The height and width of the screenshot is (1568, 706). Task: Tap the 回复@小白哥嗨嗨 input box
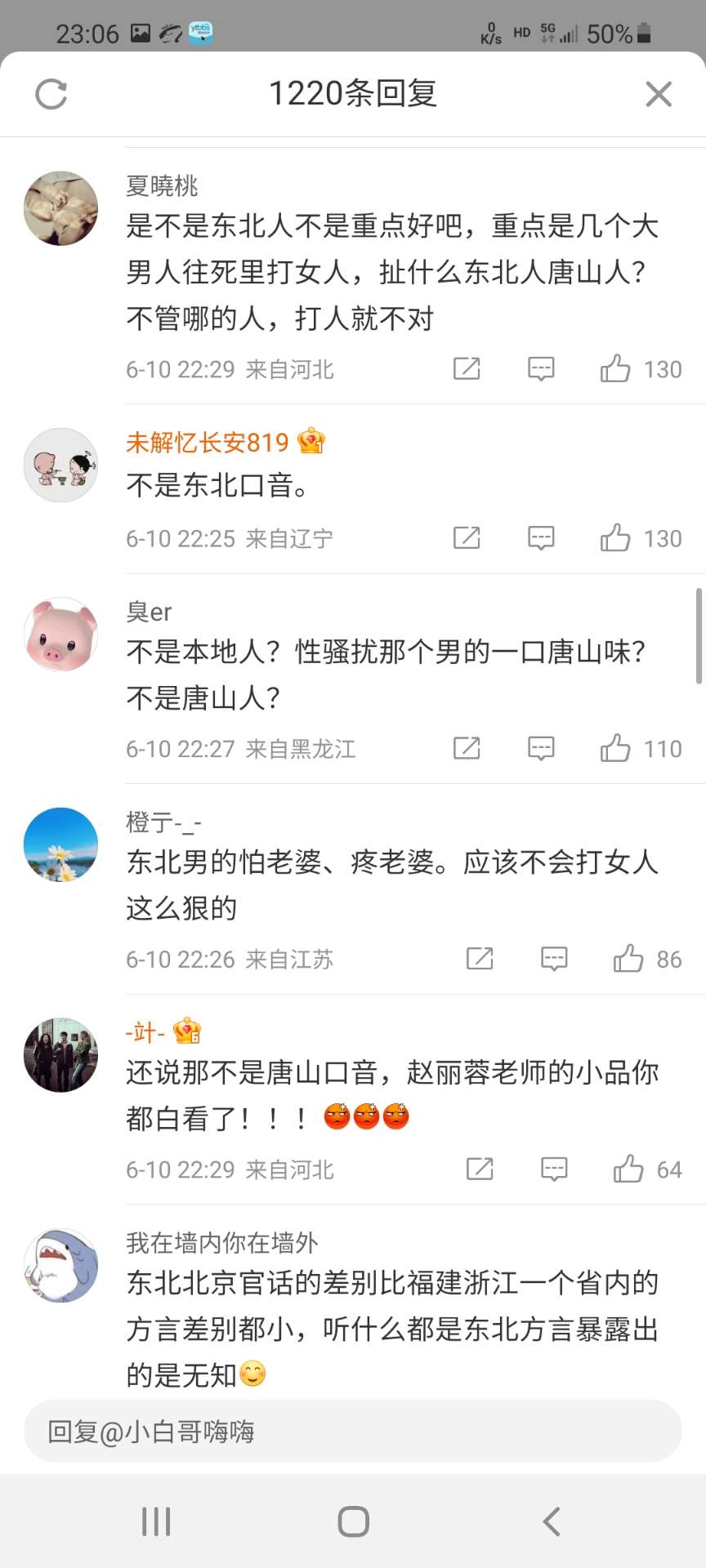coord(353,1431)
